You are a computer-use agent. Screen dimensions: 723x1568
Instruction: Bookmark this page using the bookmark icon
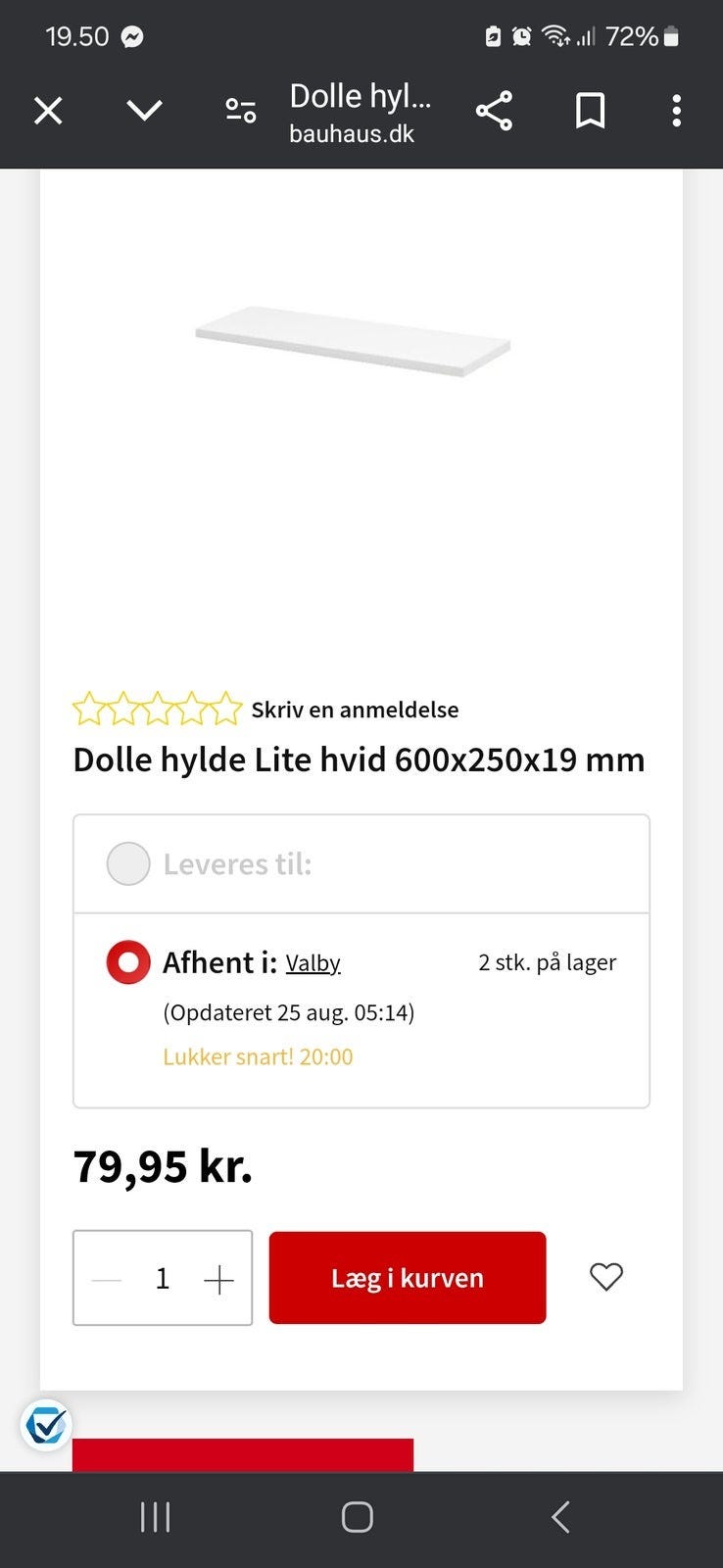(x=590, y=111)
